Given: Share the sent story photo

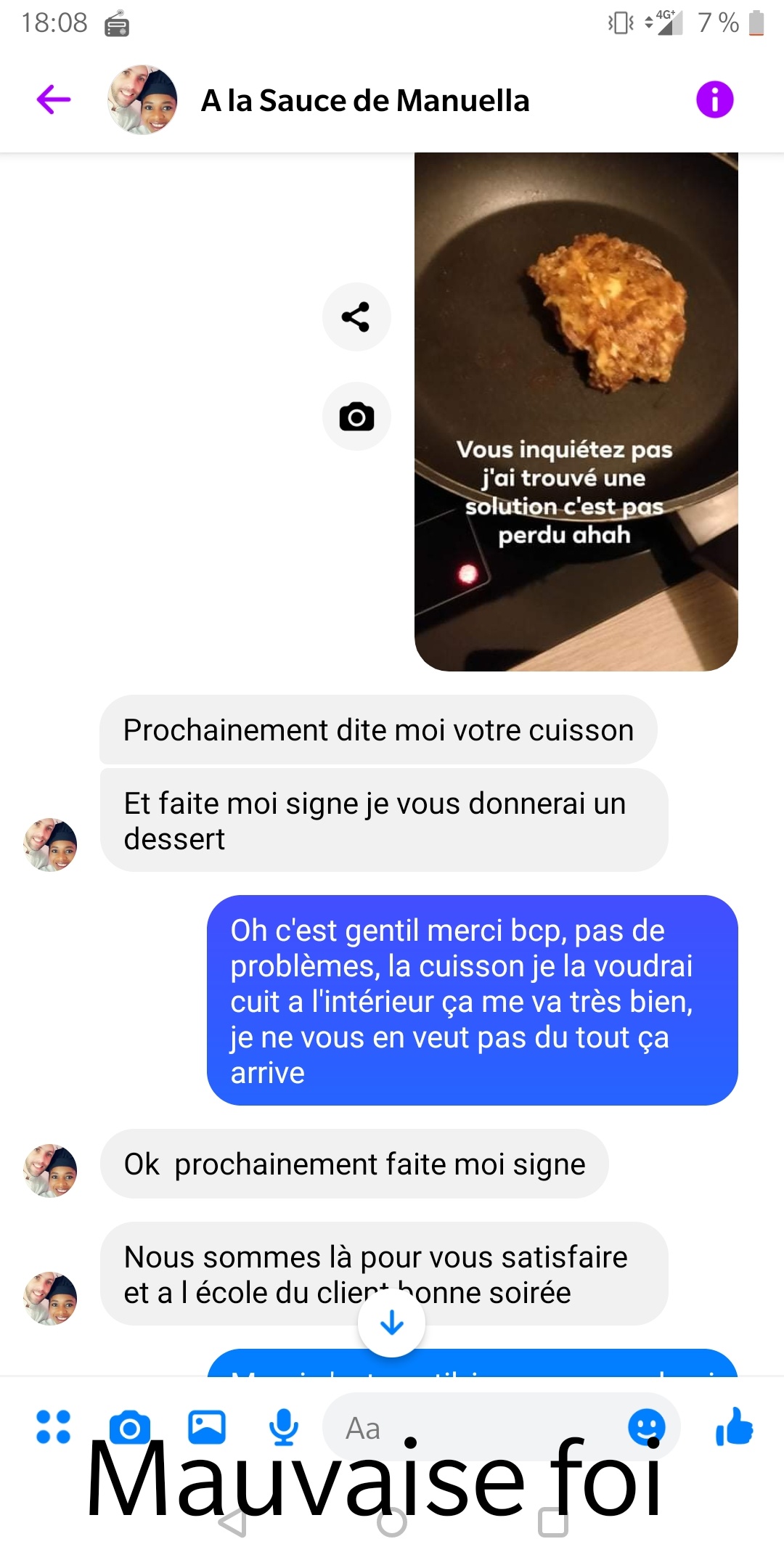Looking at the screenshot, I should pos(356,317).
